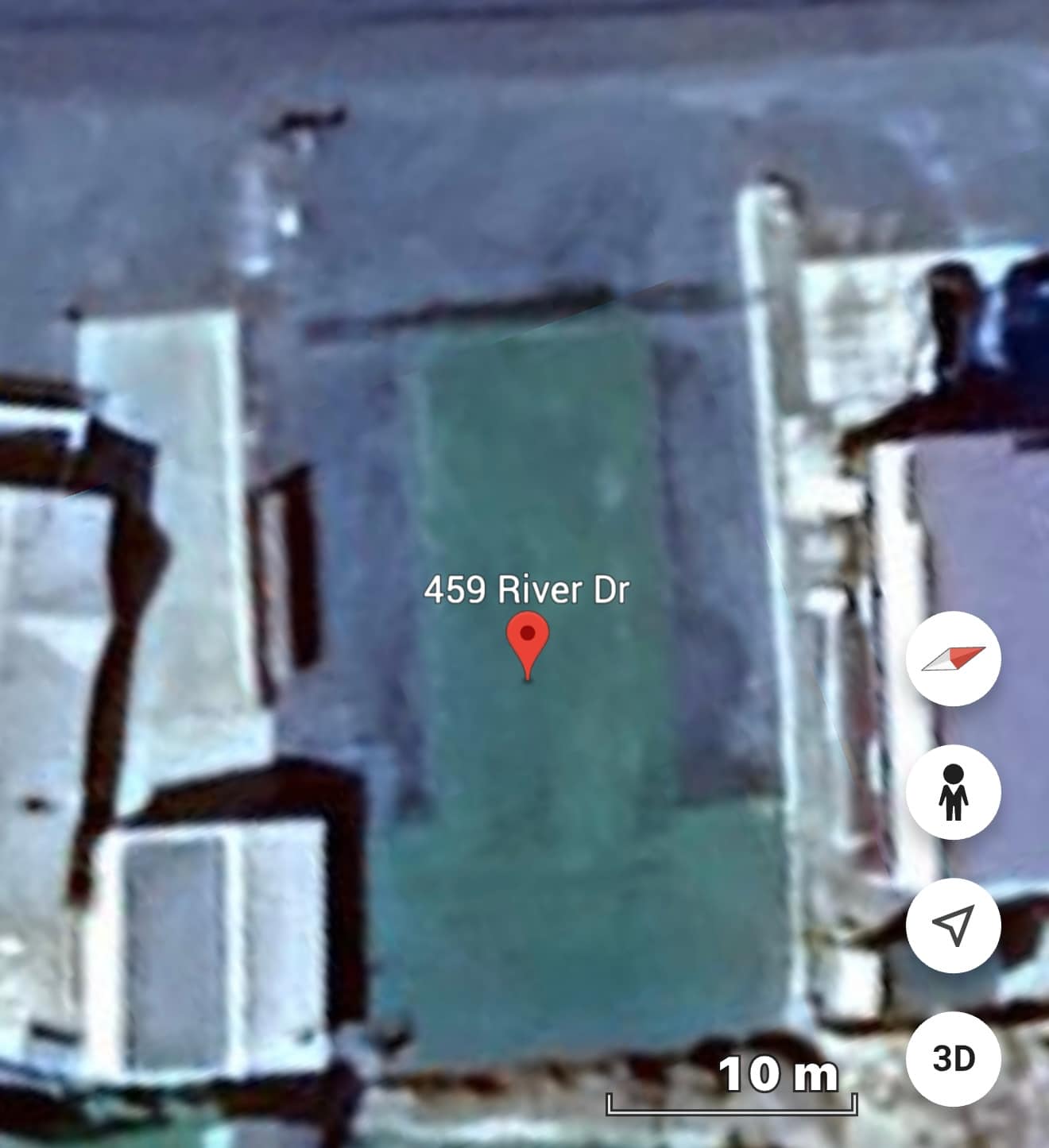Tap the compass to reset north
The image size is (1049, 1148).
pyautogui.click(x=953, y=659)
